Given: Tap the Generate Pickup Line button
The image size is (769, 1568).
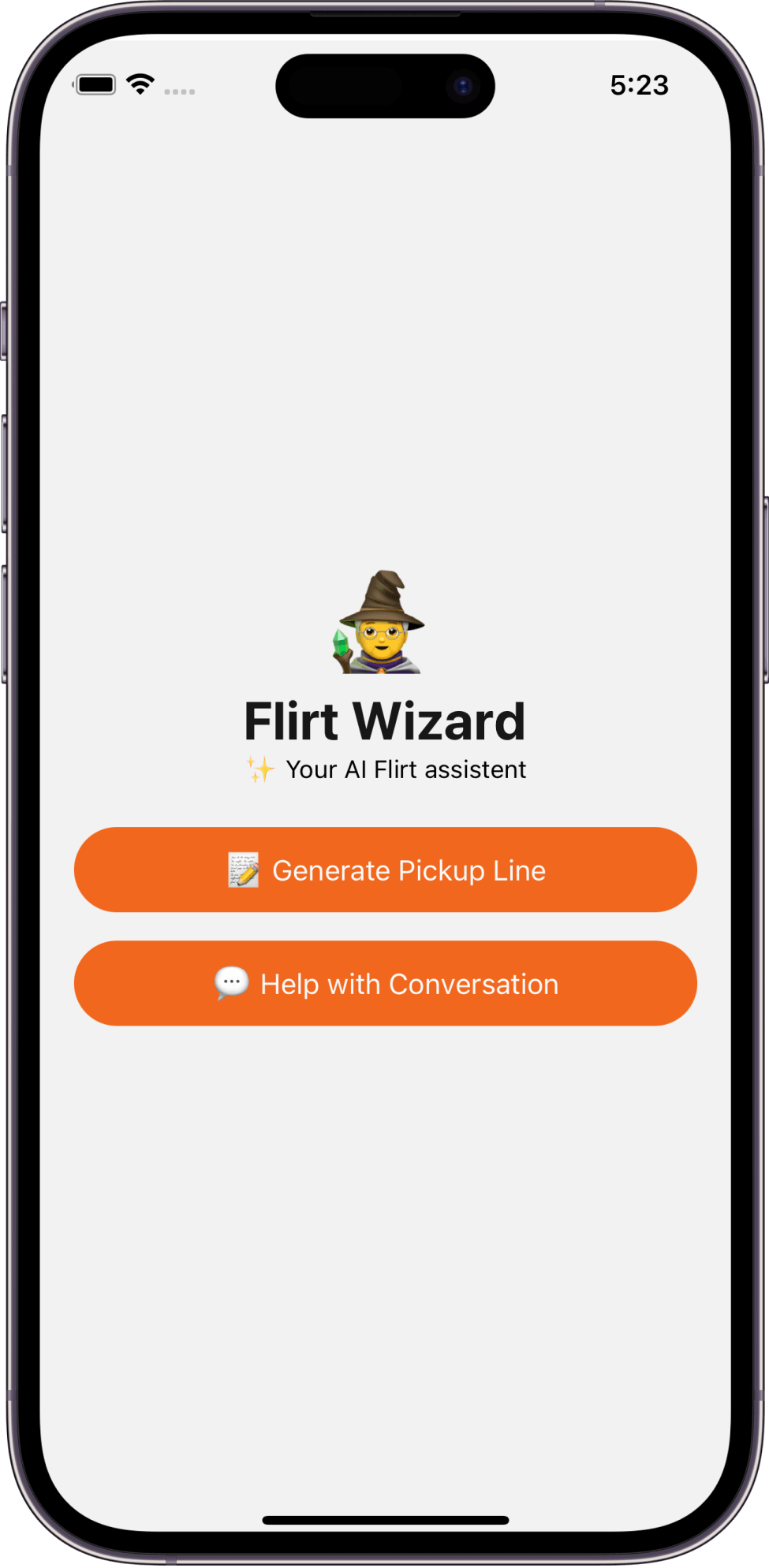Looking at the screenshot, I should click(385, 870).
